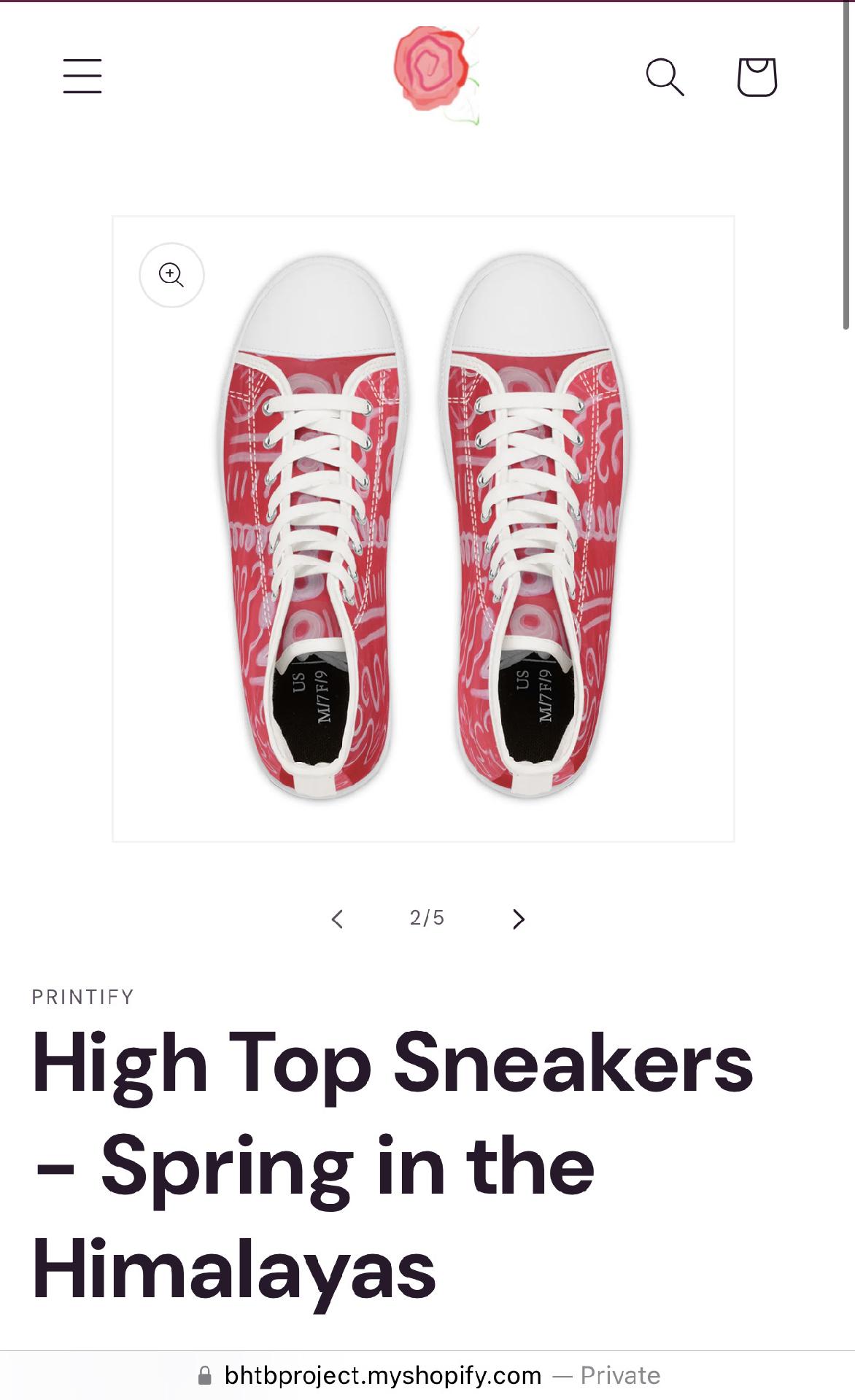Open the shopping cart bag

pyautogui.click(x=757, y=77)
